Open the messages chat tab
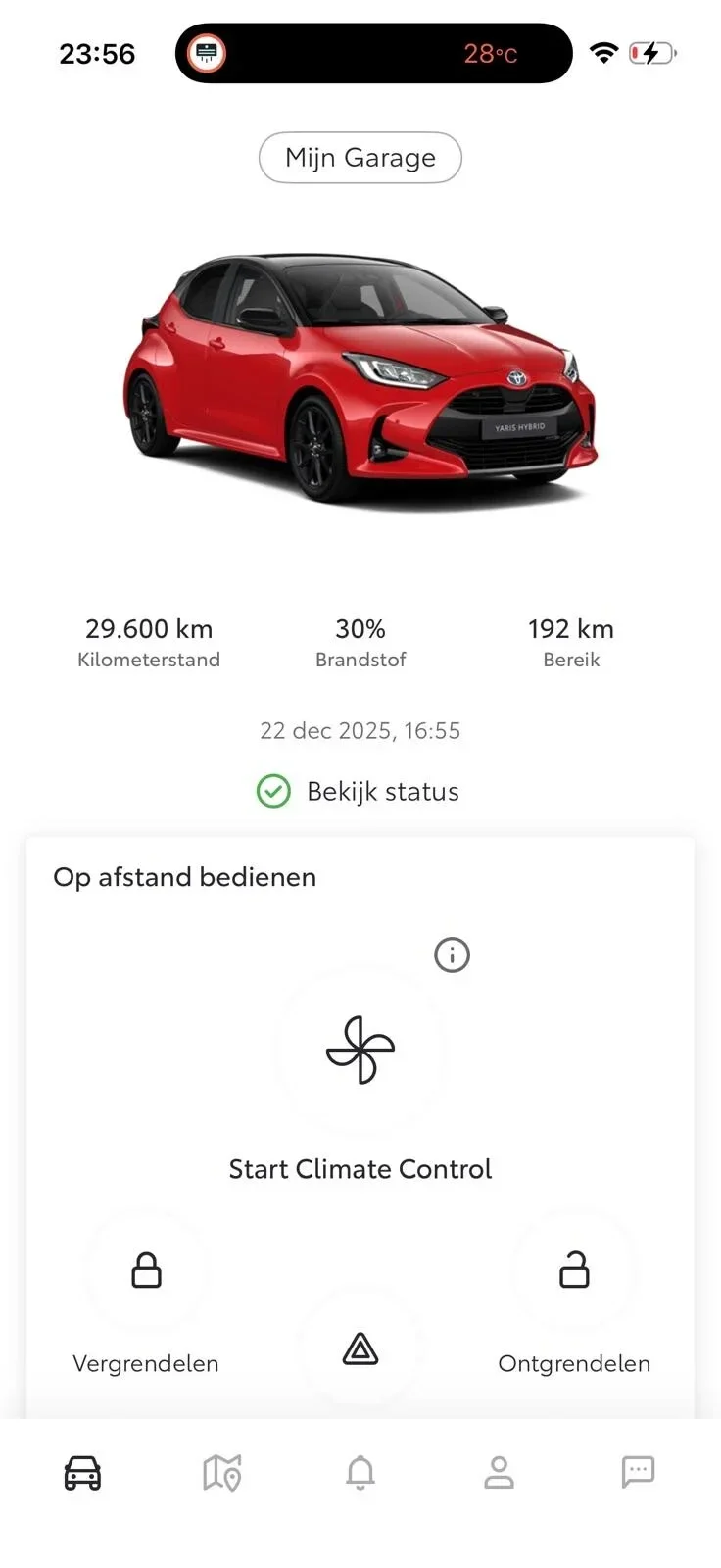The height and width of the screenshot is (1568, 721). pos(638,1471)
